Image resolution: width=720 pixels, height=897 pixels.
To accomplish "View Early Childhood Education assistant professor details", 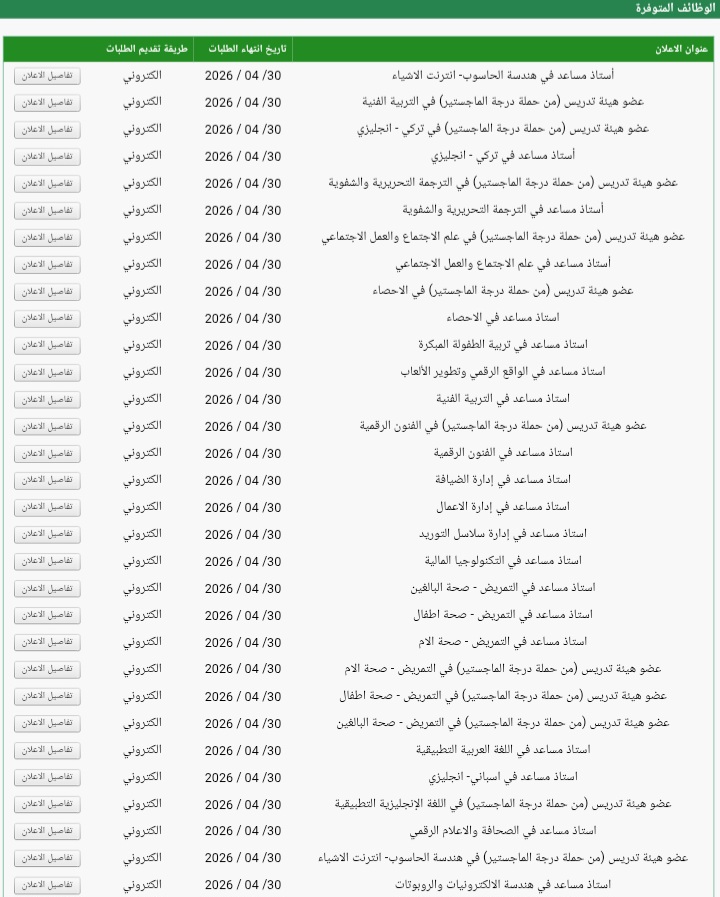I will click(x=47, y=345).
